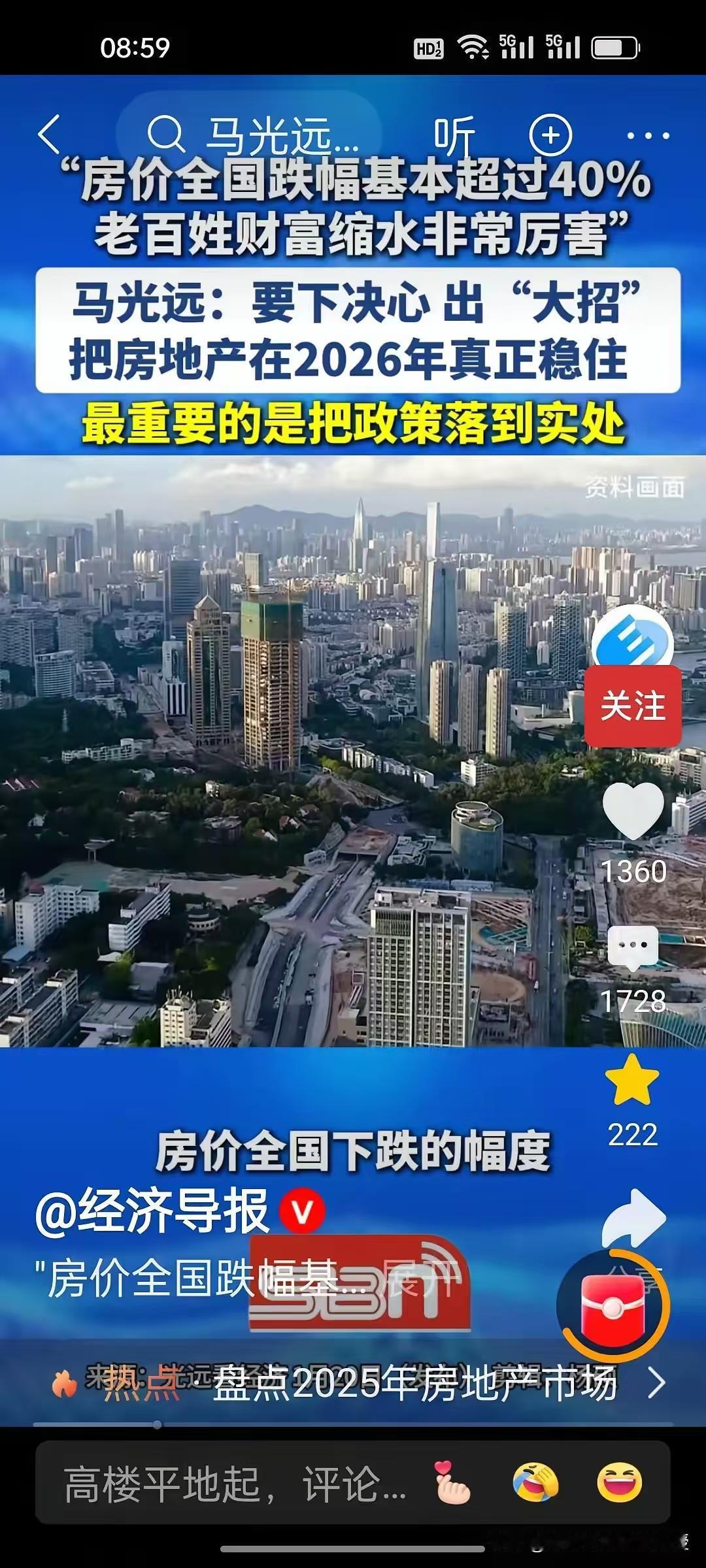The height and width of the screenshot is (1568, 706).
Task: Tap the search magnifier icon
Action: pyautogui.click(x=165, y=132)
